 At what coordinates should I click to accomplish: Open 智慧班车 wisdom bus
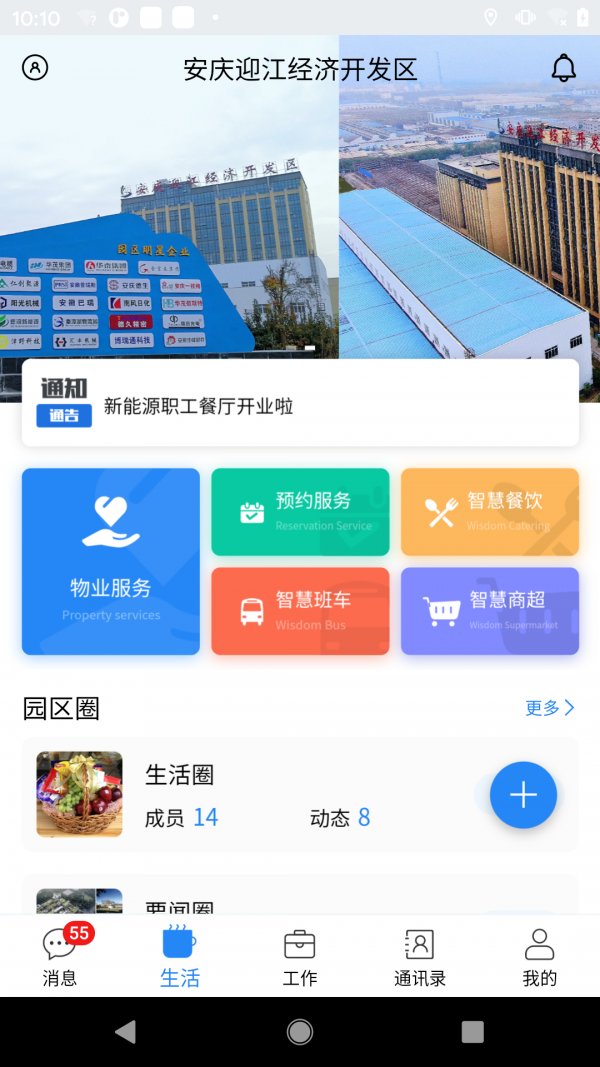coord(300,611)
